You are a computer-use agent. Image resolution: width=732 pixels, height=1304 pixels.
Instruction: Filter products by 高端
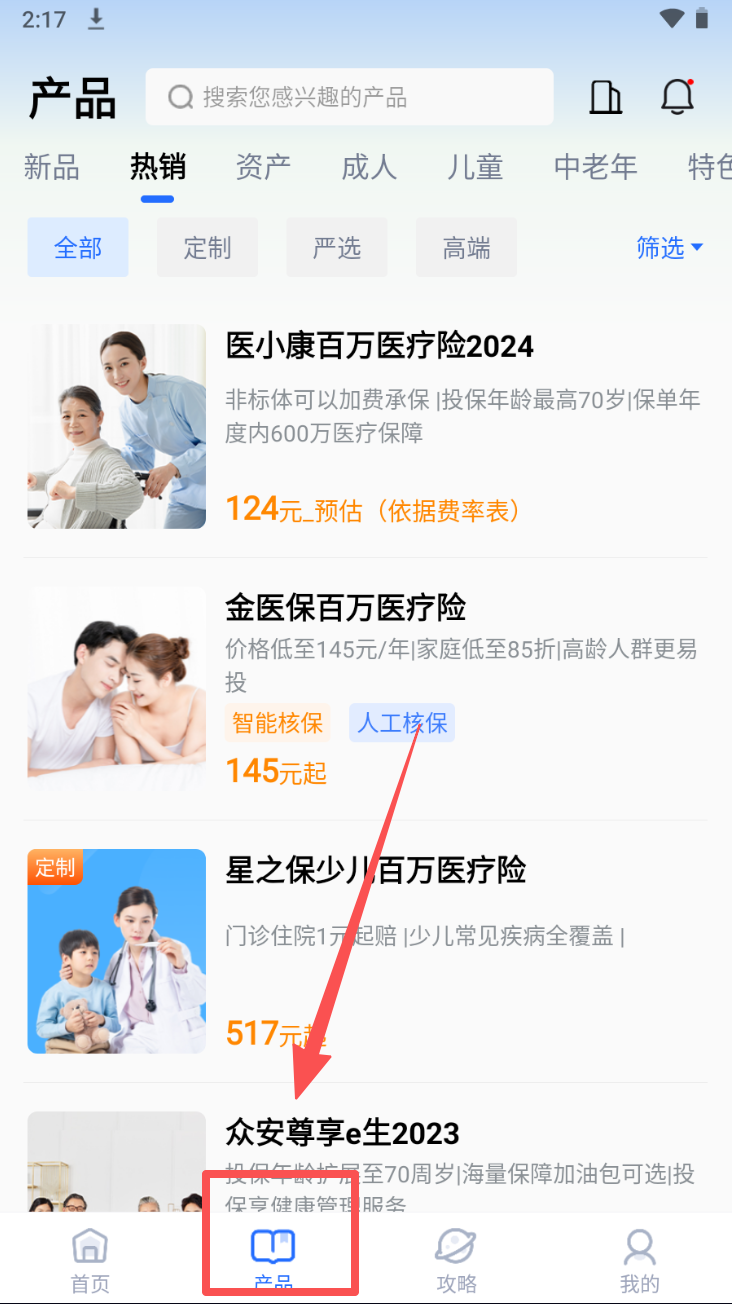[x=466, y=247]
